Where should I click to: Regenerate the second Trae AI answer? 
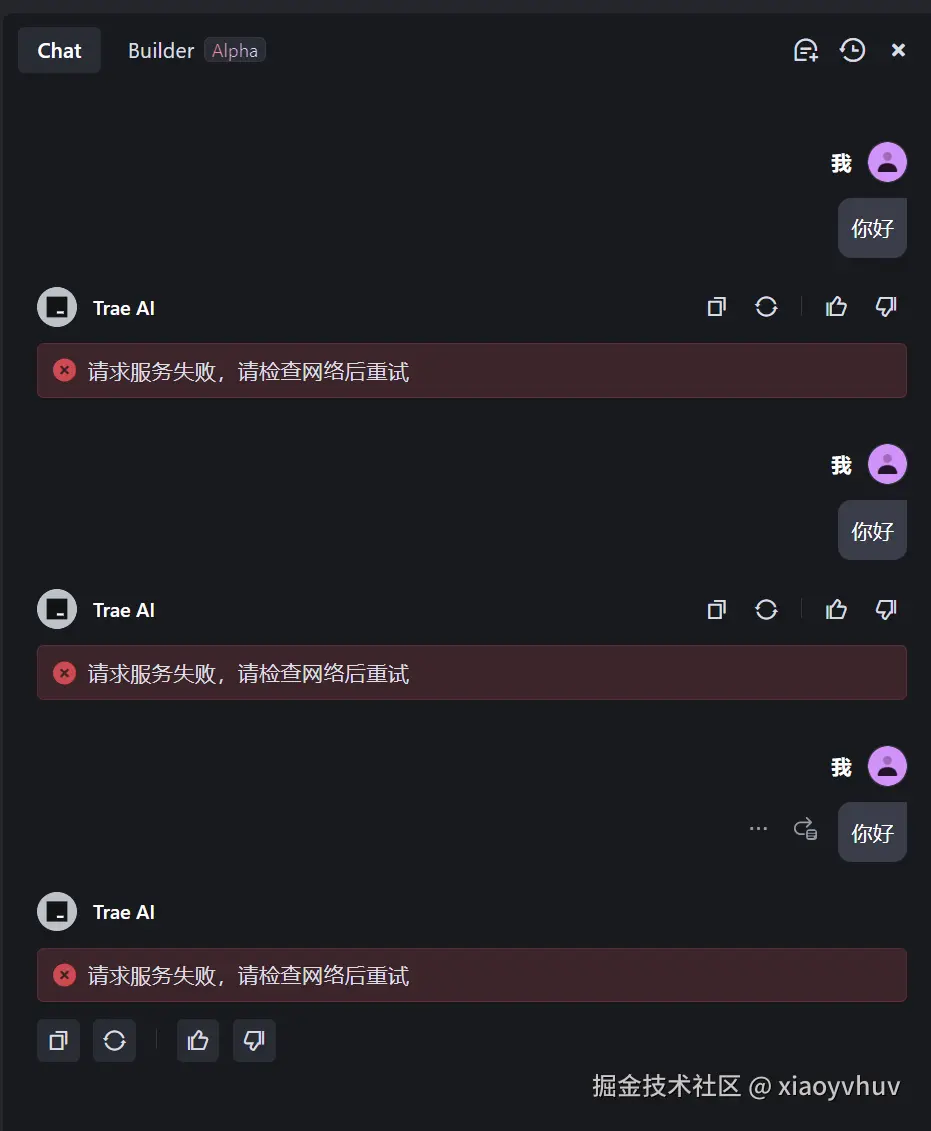pos(766,609)
